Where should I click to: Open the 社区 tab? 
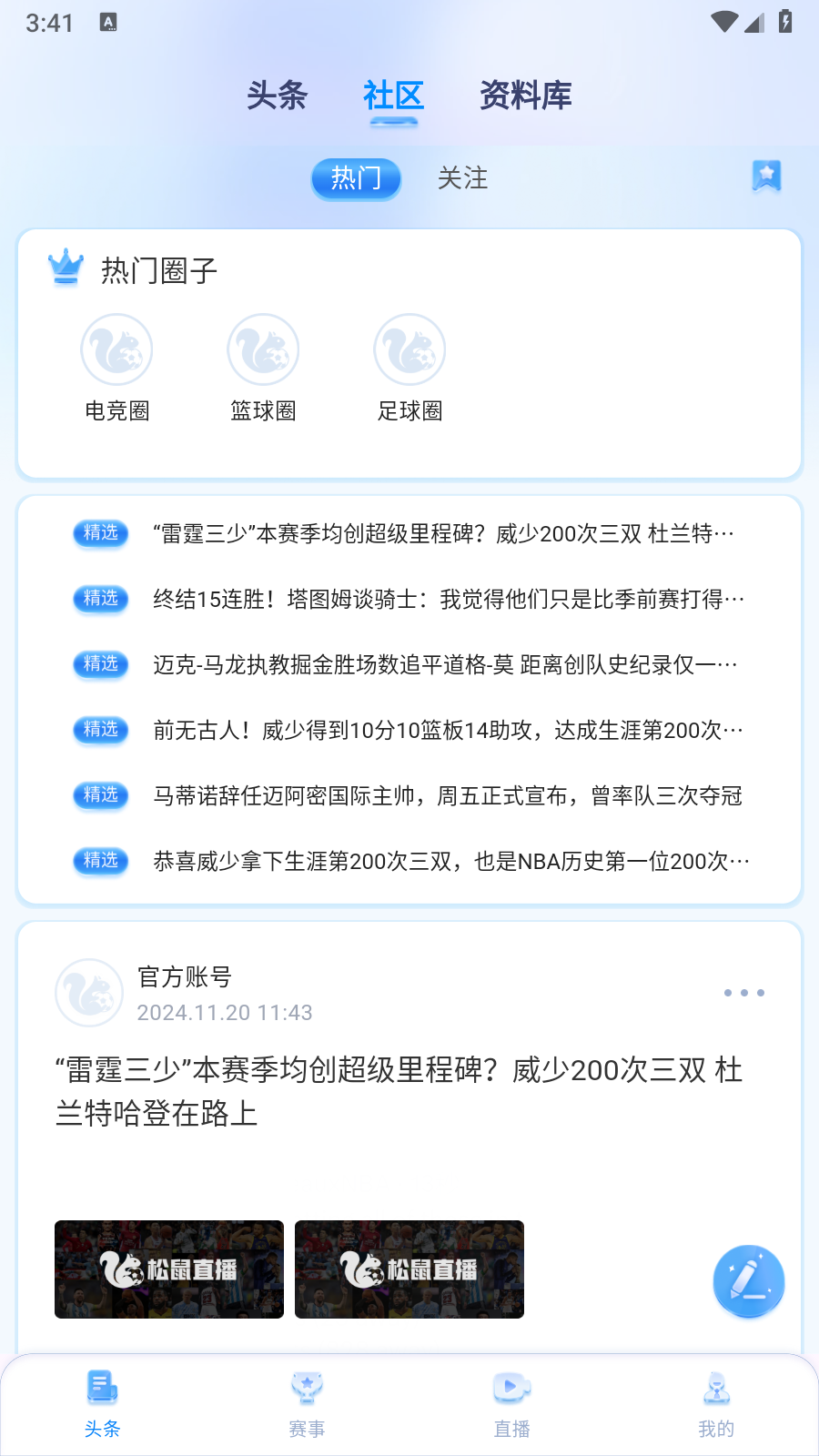[393, 96]
